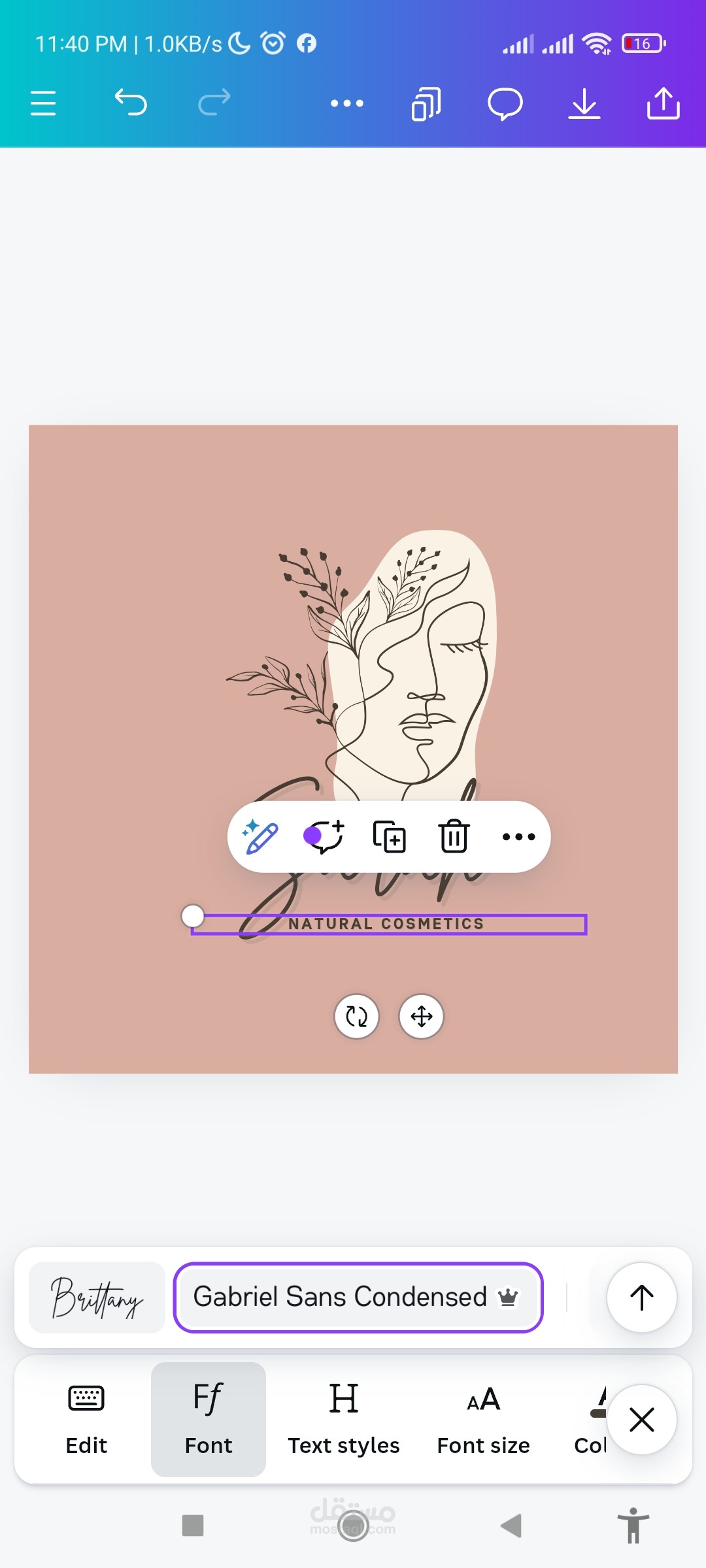Open Font size tool
This screenshot has height=1568, width=706.
[483, 1419]
